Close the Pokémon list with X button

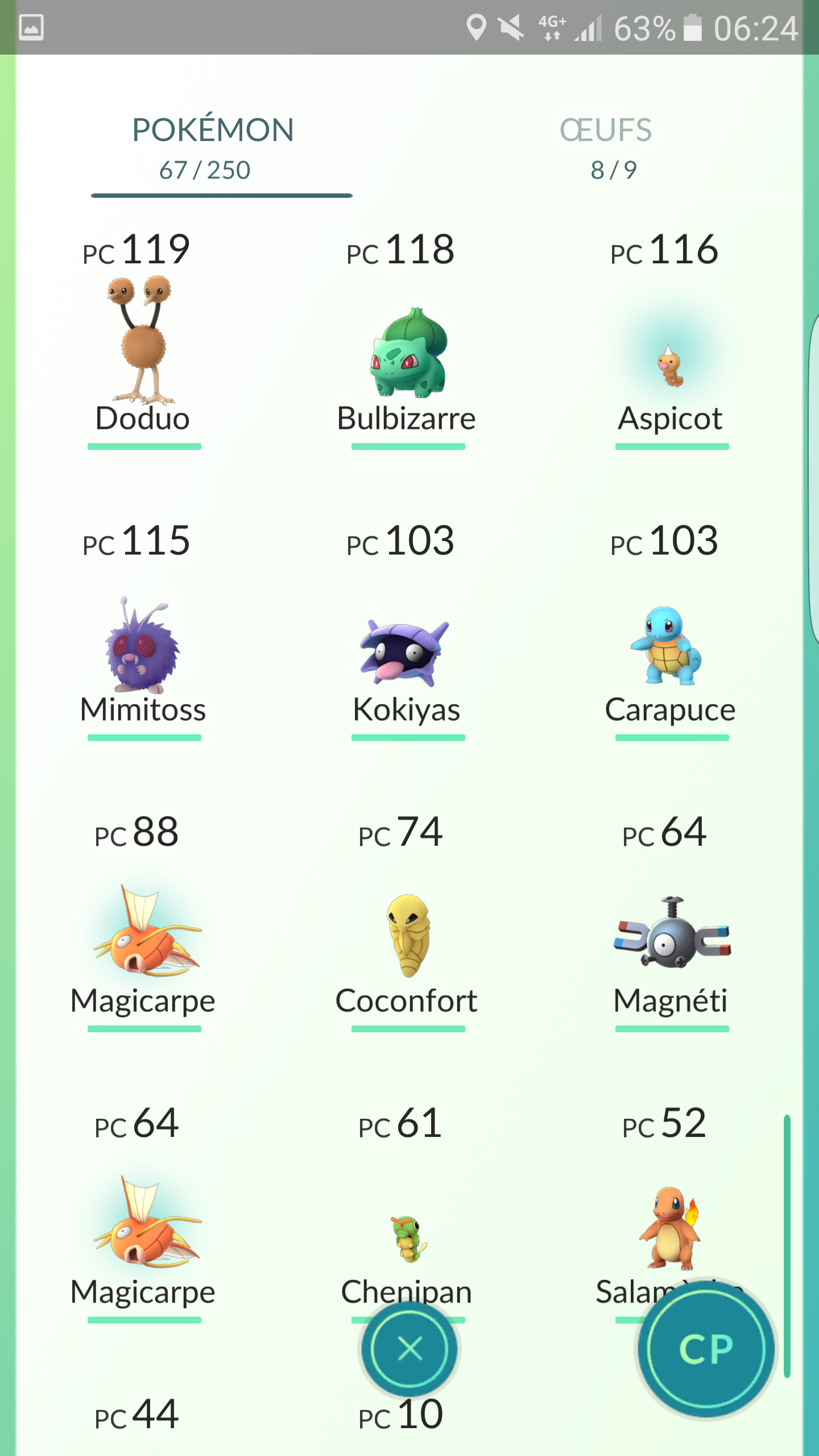409,1349
